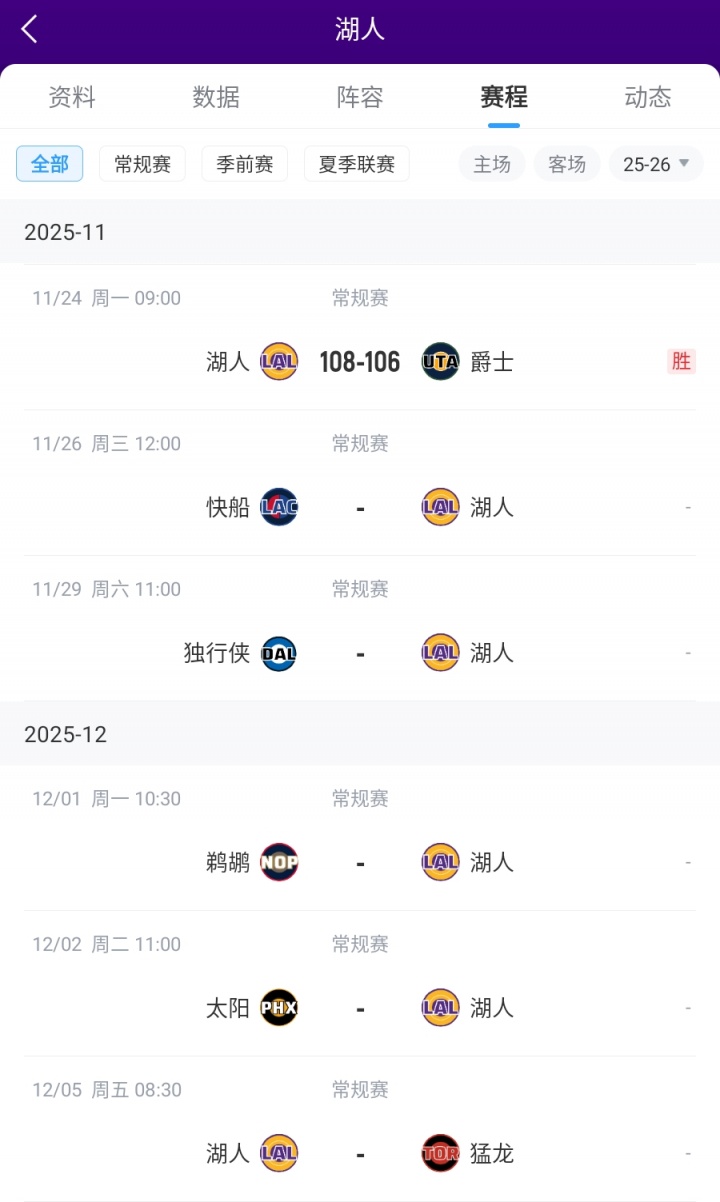Viewport: 720px width, 1202px height.
Task: Open the 25-26 season dropdown
Action: coord(656,164)
